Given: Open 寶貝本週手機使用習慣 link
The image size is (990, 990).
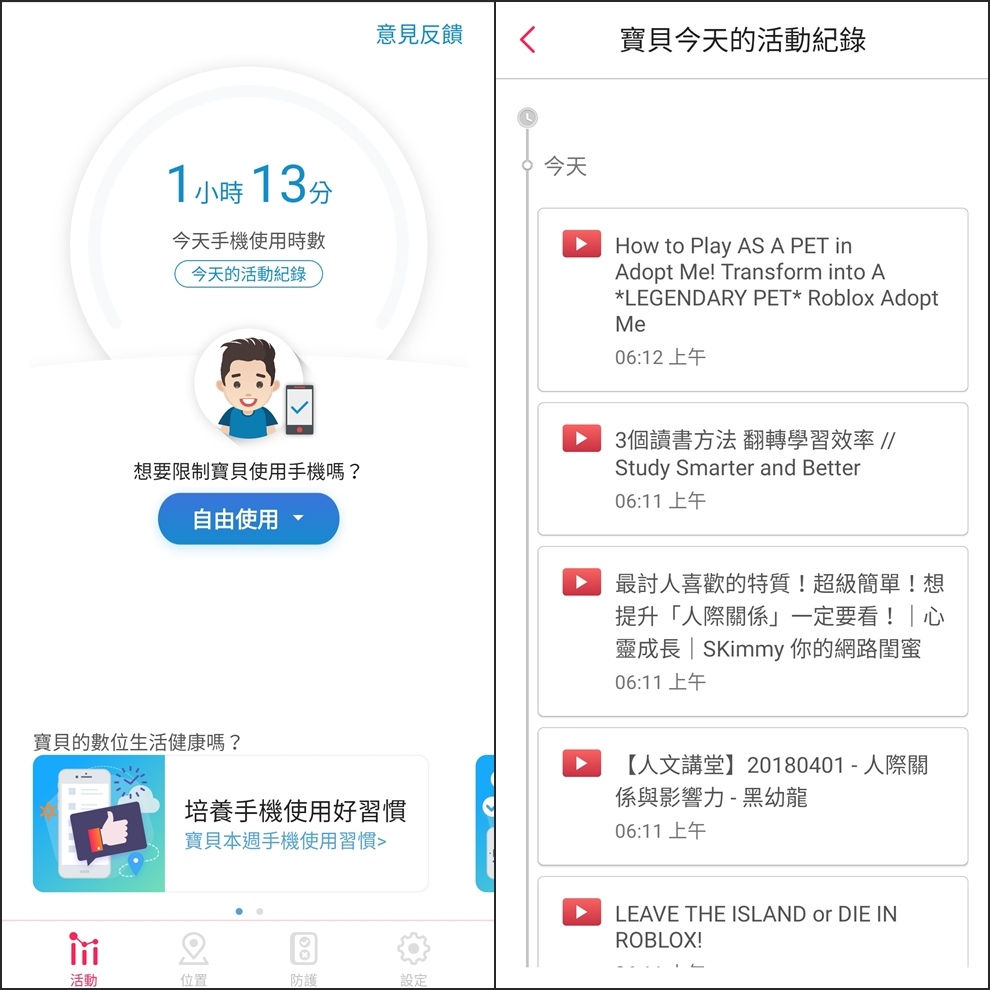Looking at the screenshot, I should 286,841.
